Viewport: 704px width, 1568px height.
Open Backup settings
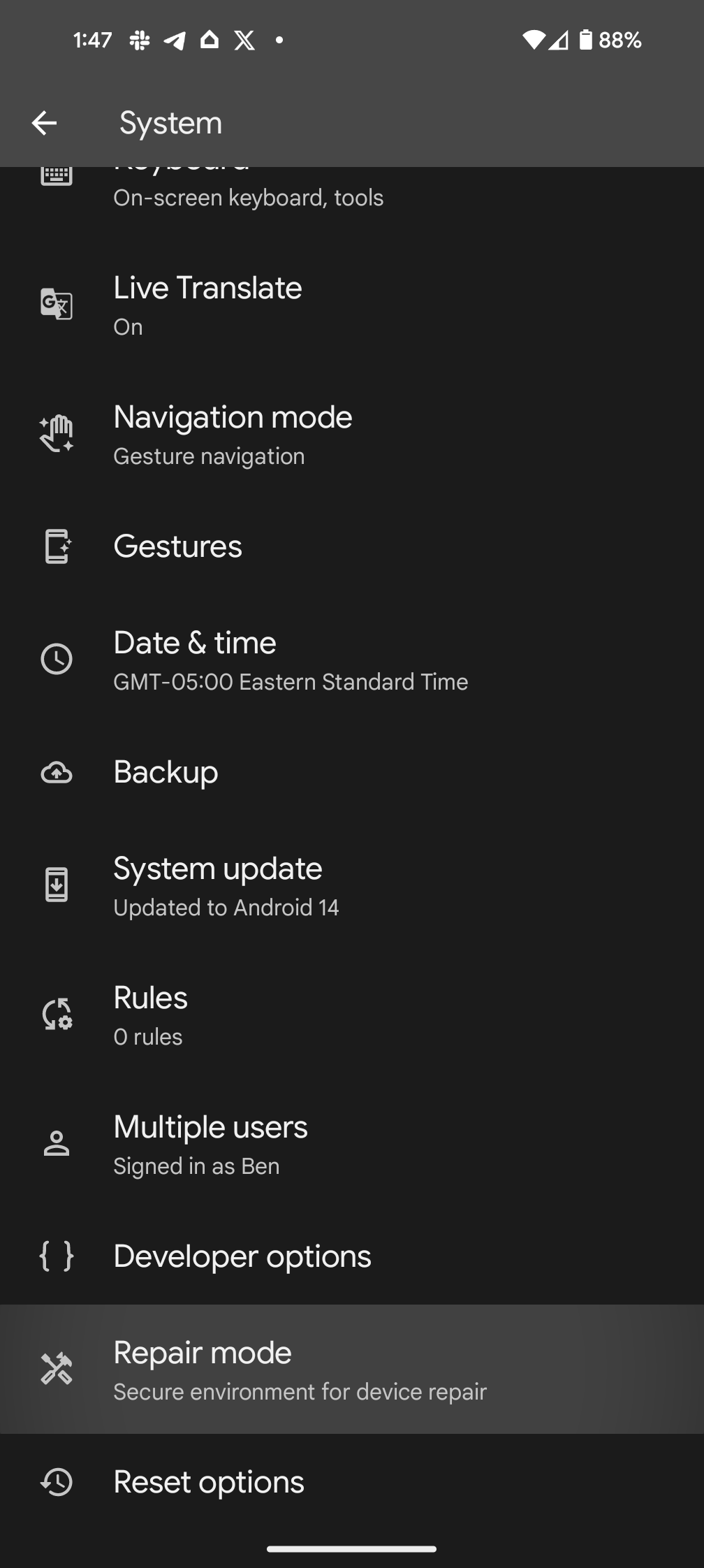coord(166,772)
